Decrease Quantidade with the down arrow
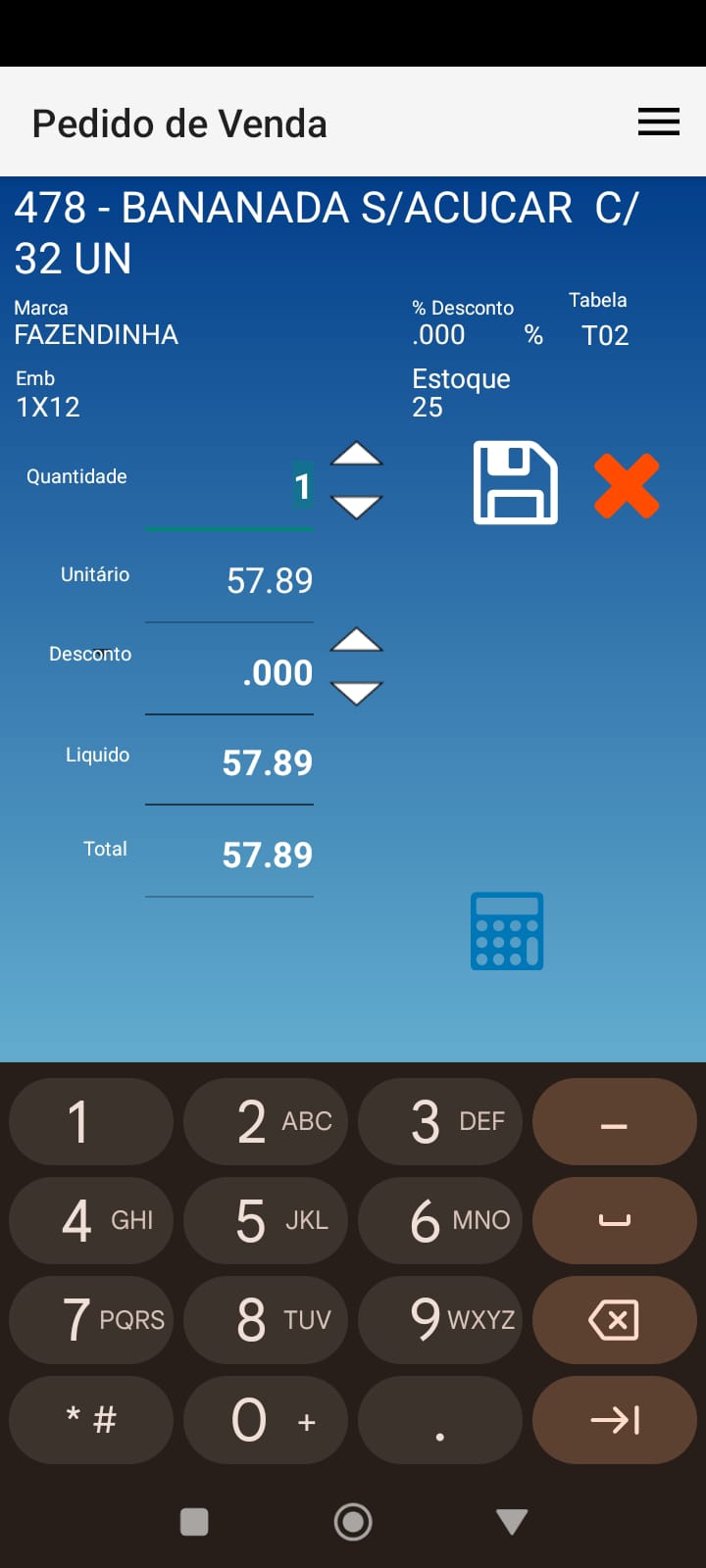The height and width of the screenshot is (1568, 706). coord(356,507)
